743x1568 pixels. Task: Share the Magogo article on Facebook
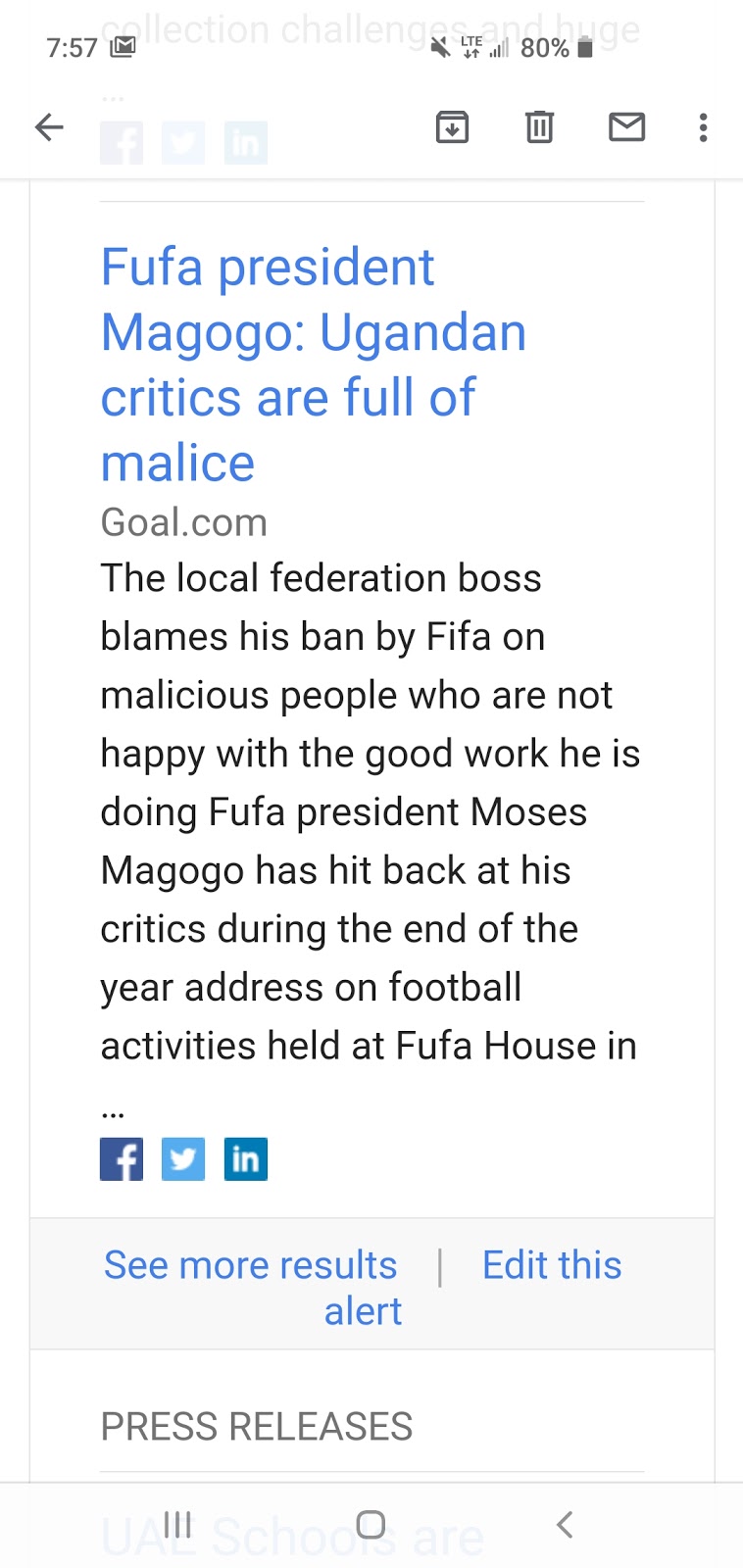tap(122, 1159)
